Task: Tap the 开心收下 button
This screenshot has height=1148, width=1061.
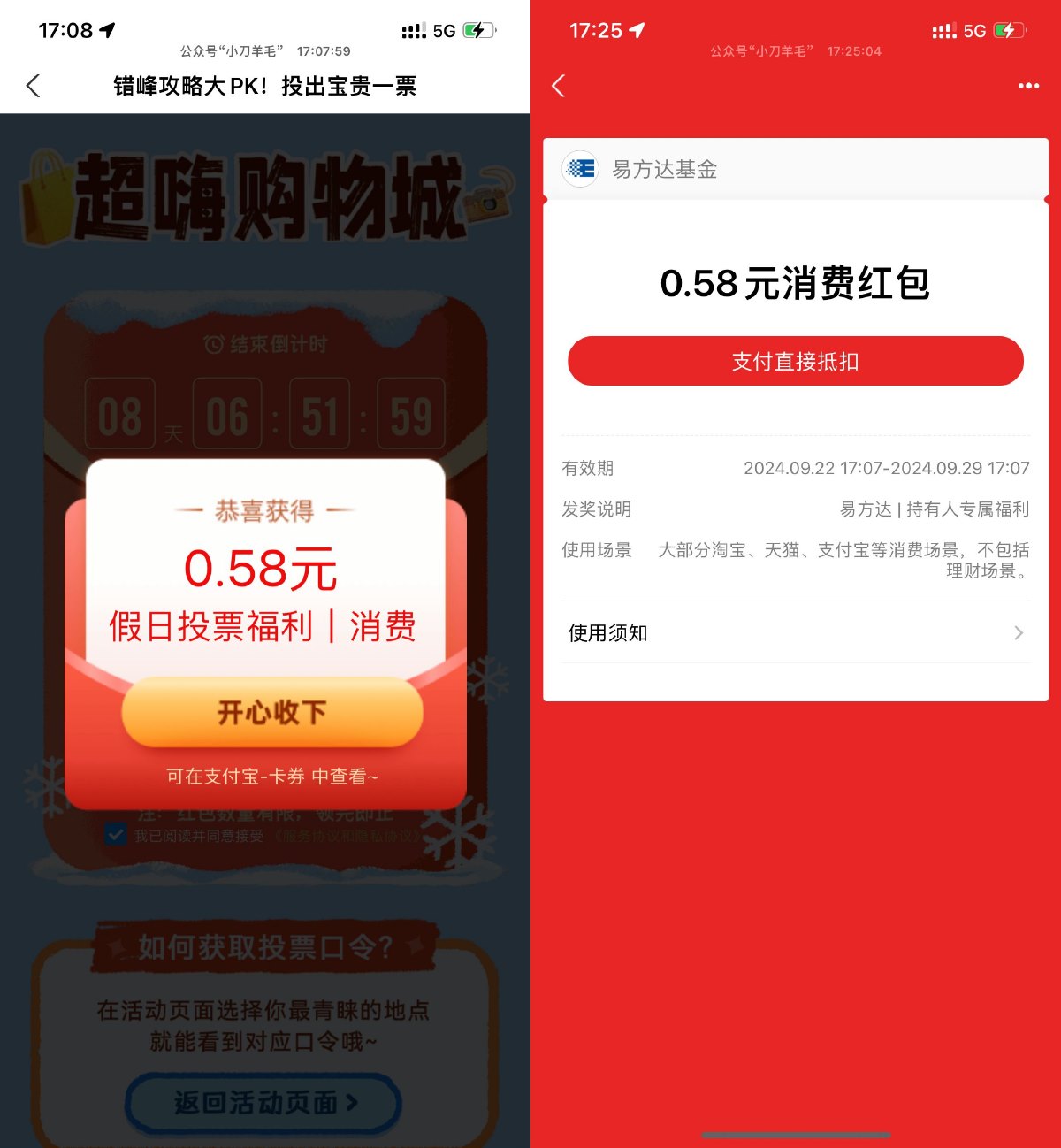Action: coord(272,712)
